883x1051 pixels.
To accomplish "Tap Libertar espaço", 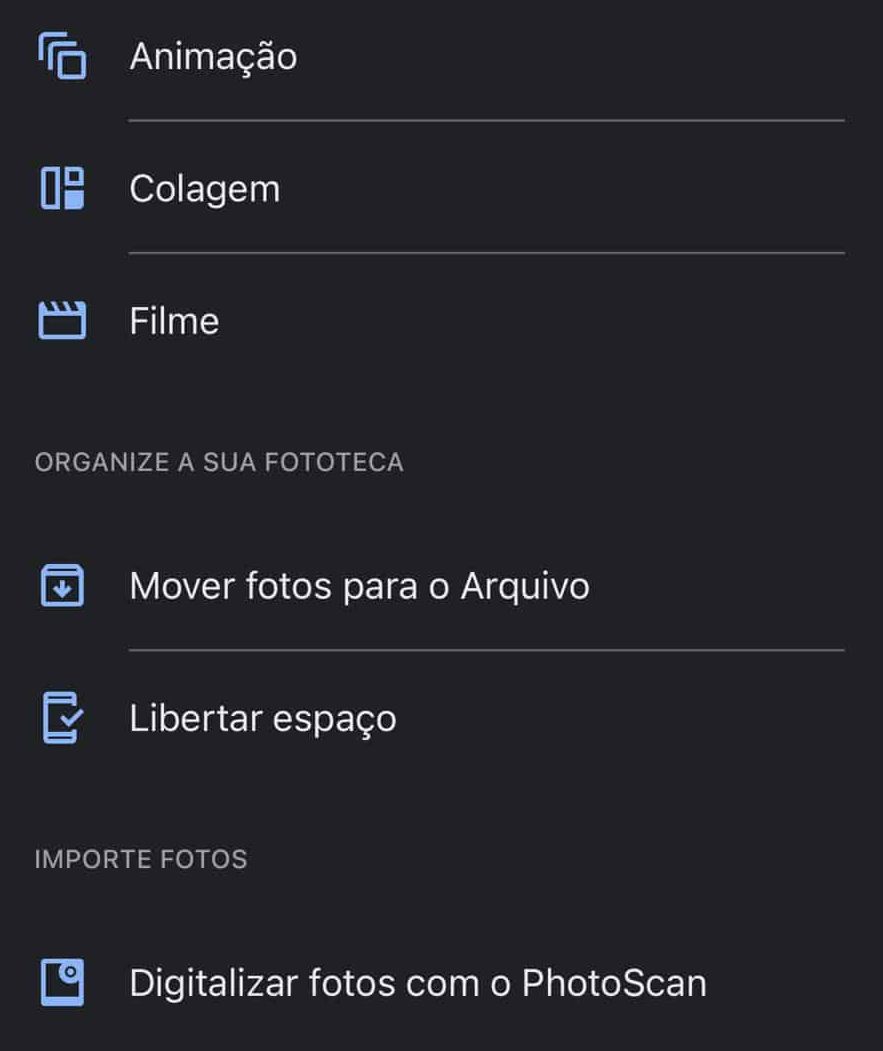I will [x=262, y=718].
